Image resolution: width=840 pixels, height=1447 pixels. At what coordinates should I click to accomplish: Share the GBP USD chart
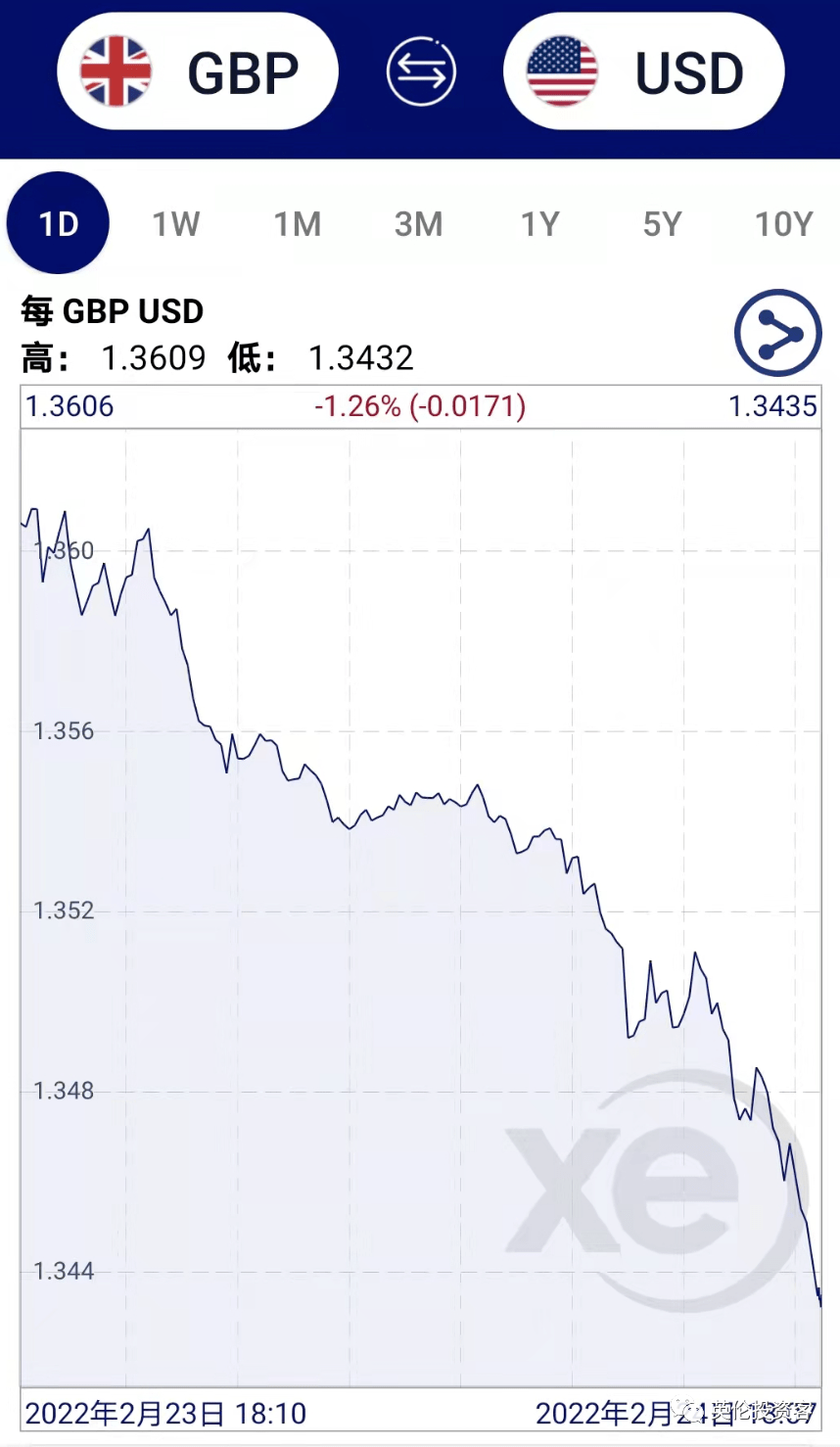pos(777,334)
